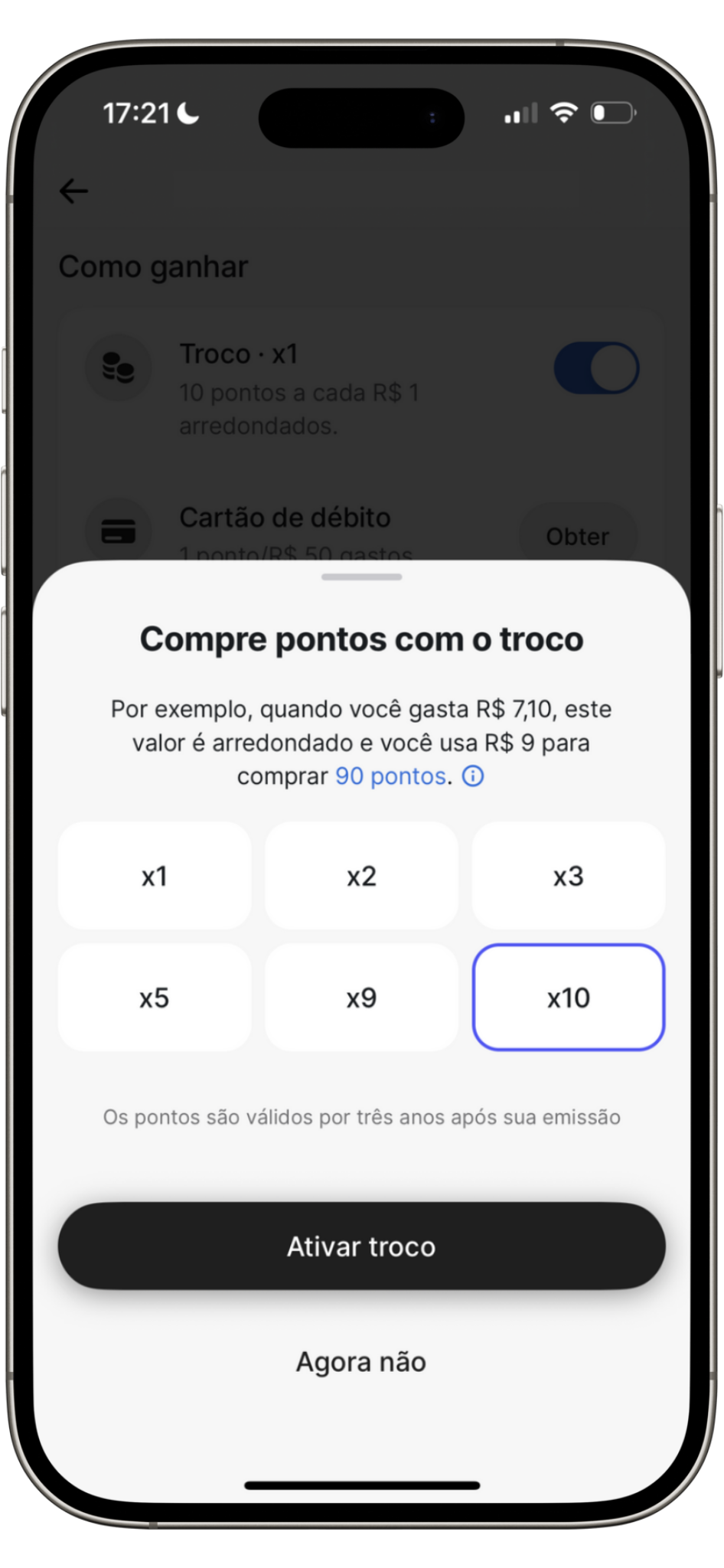
Task: Select the x1 multiplier option
Action: pos(155,876)
